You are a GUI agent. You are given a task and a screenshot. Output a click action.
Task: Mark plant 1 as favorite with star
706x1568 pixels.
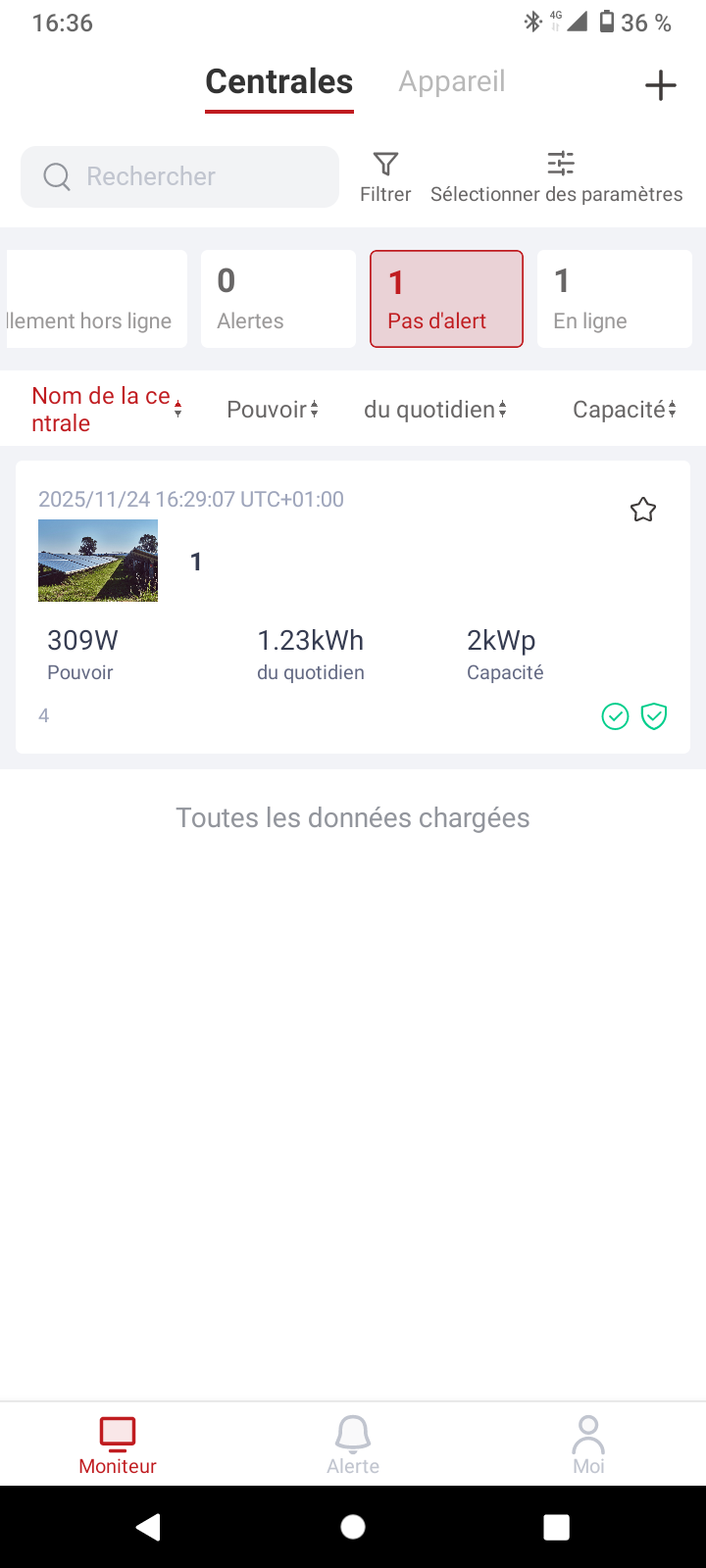(643, 510)
